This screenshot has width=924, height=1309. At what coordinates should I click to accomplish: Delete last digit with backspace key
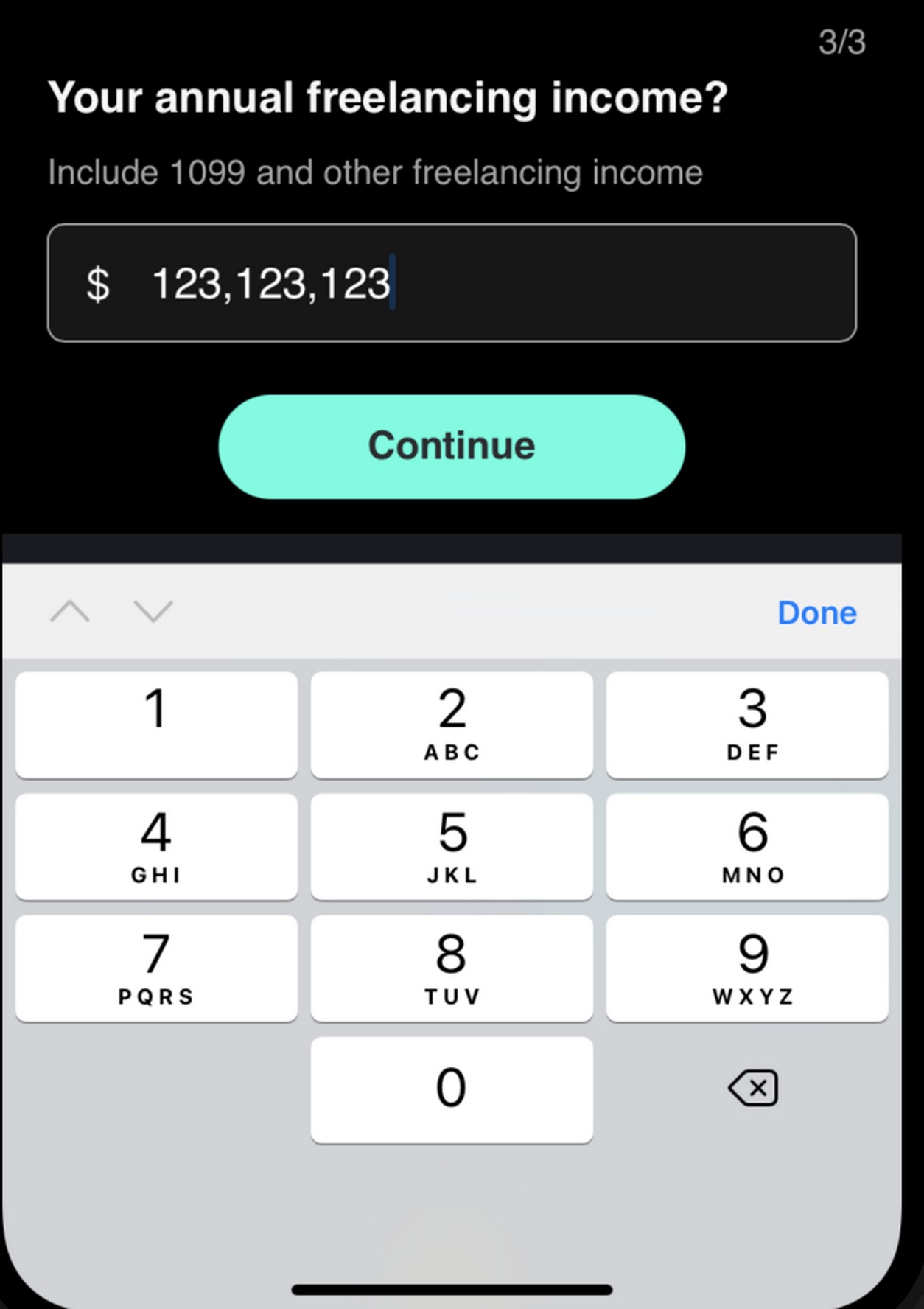pyautogui.click(x=752, y=1088)
